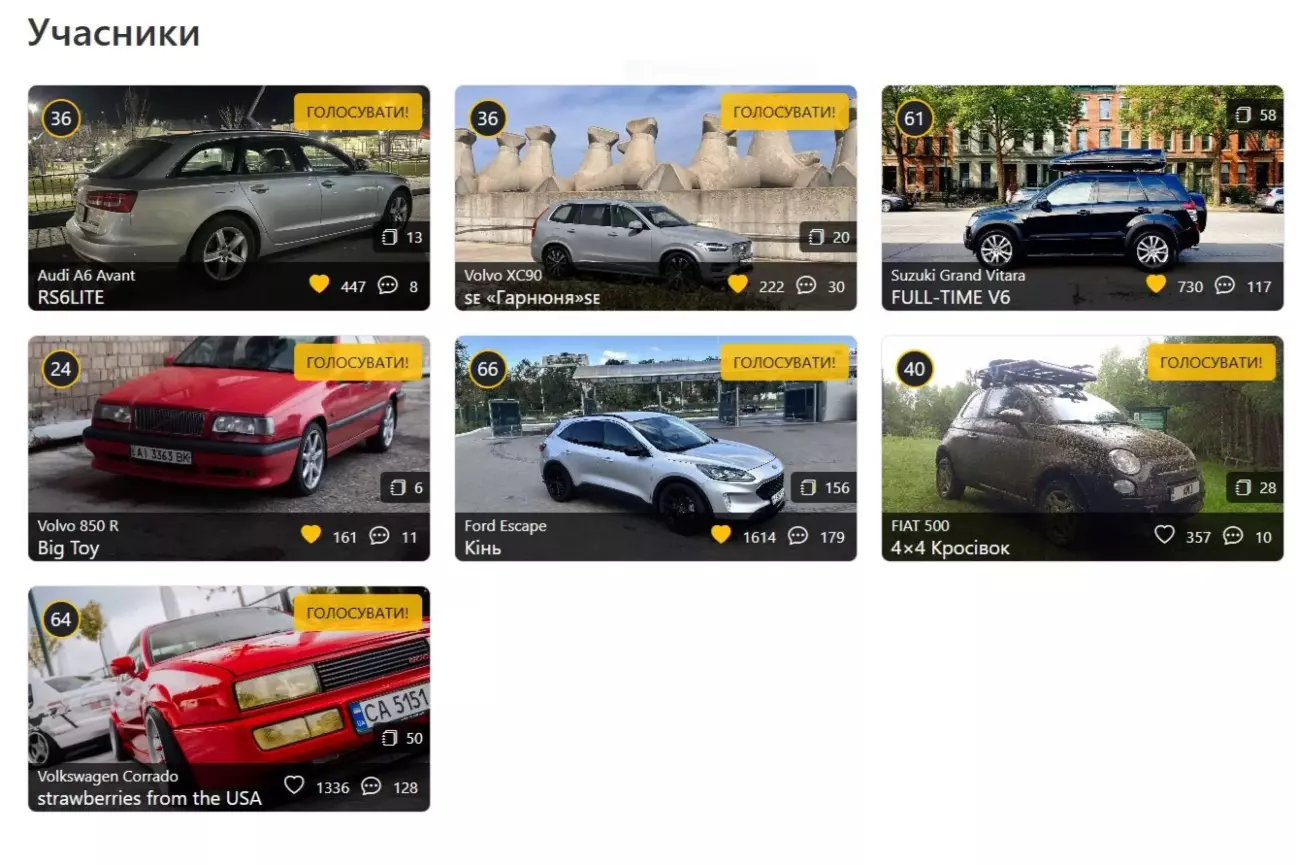Cast a vote for Ford Escape Кінь

(x=784, y=362)
